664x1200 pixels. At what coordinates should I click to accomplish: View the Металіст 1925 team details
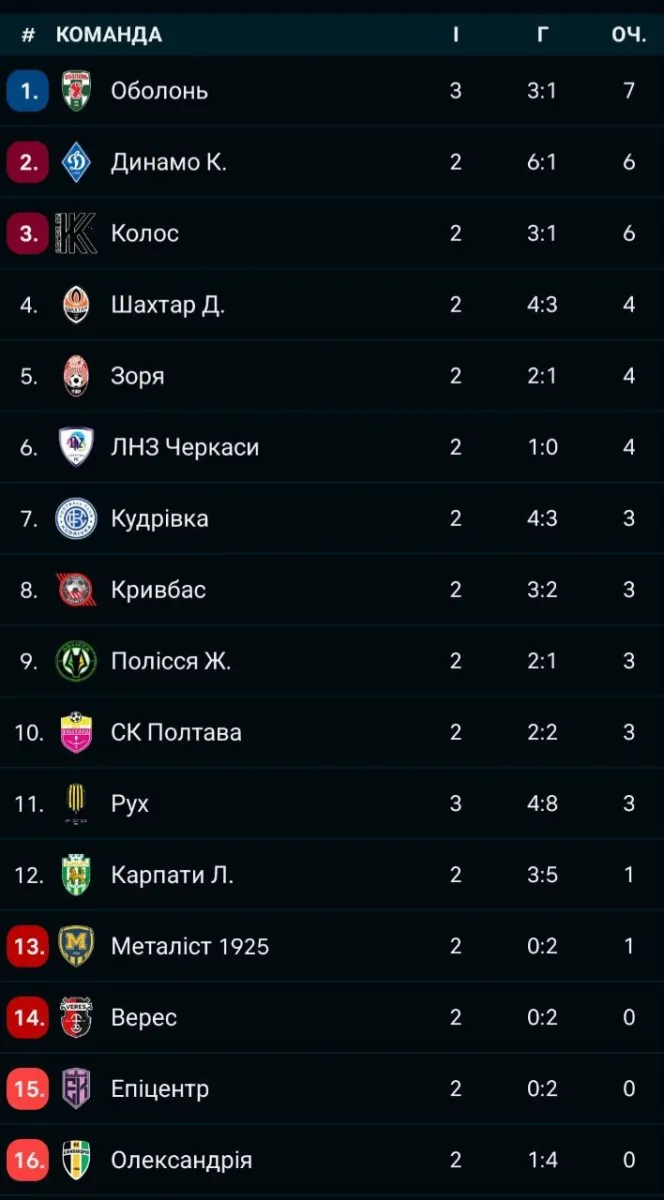click(189, 946)
